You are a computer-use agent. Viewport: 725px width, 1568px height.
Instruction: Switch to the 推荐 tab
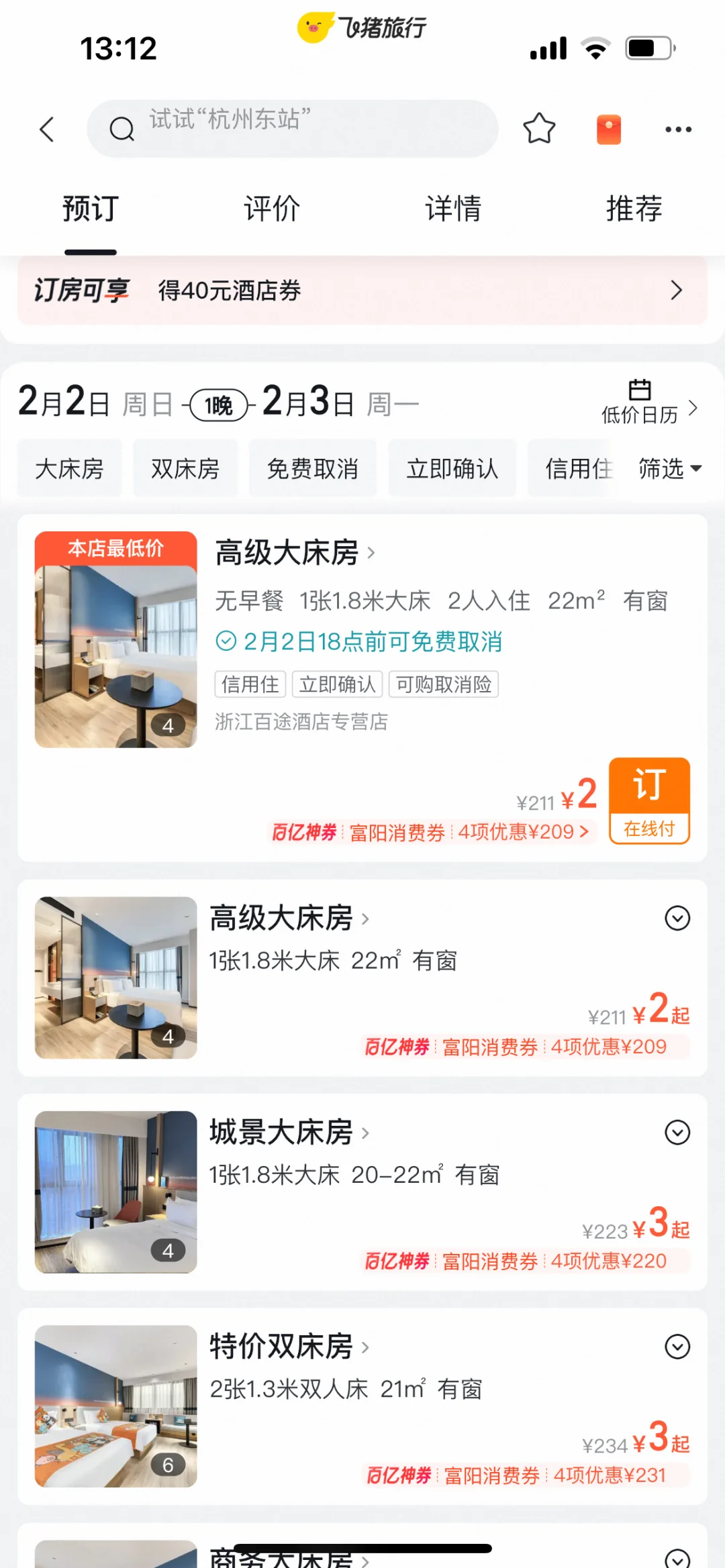(634, 209)
